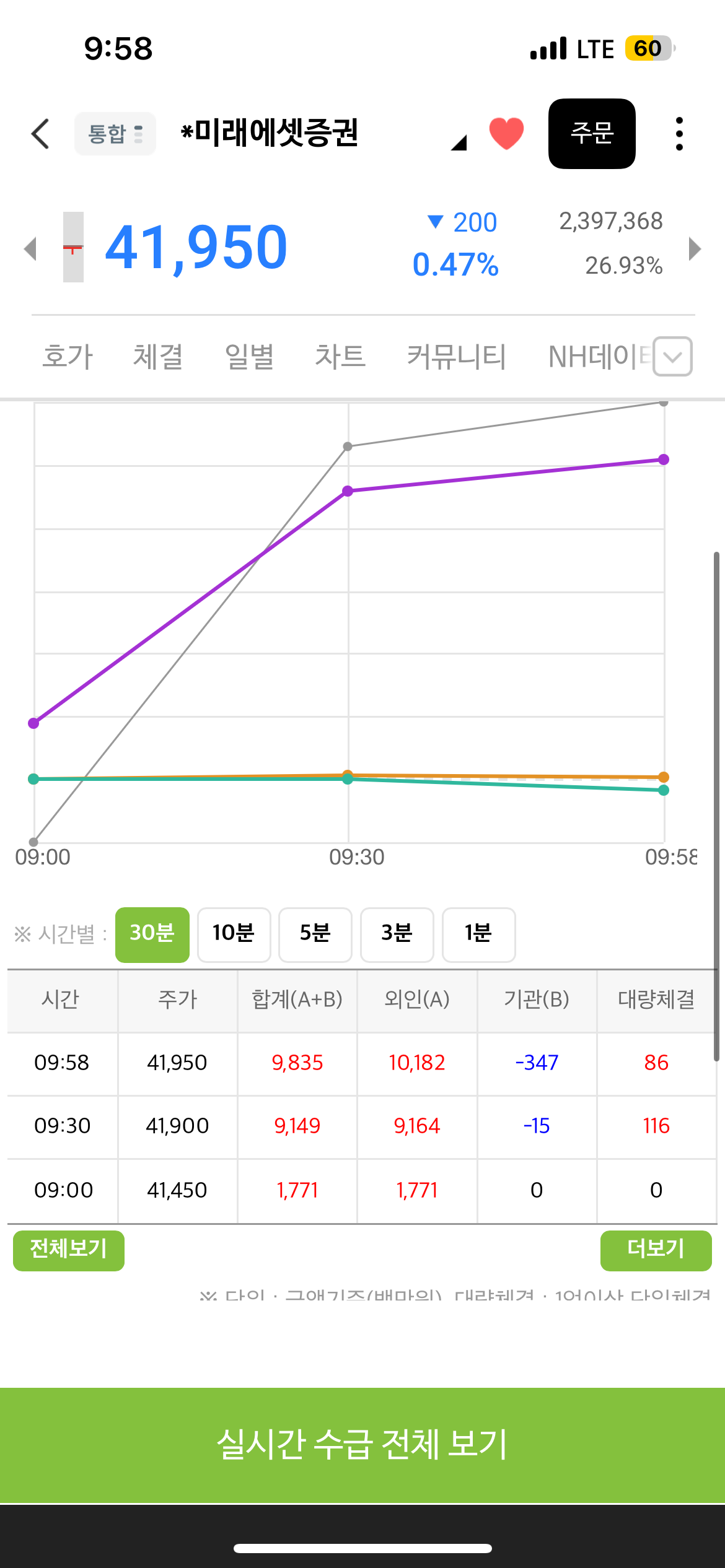Open the three-dot overflow menu
Viewport: 725px width, 1568px height.
pyautogui.click(x=679, y=134)
